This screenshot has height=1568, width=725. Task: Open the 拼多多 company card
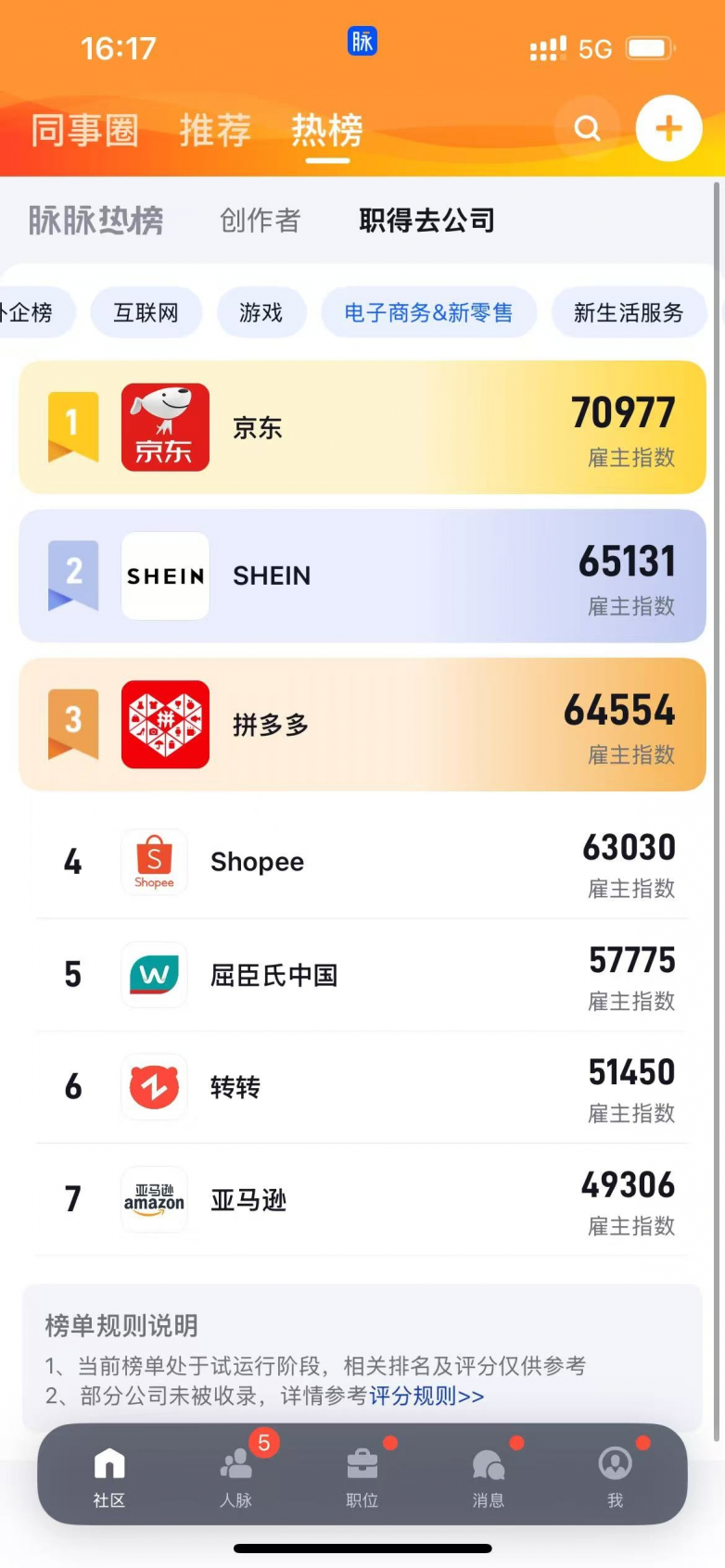[362, 725]
